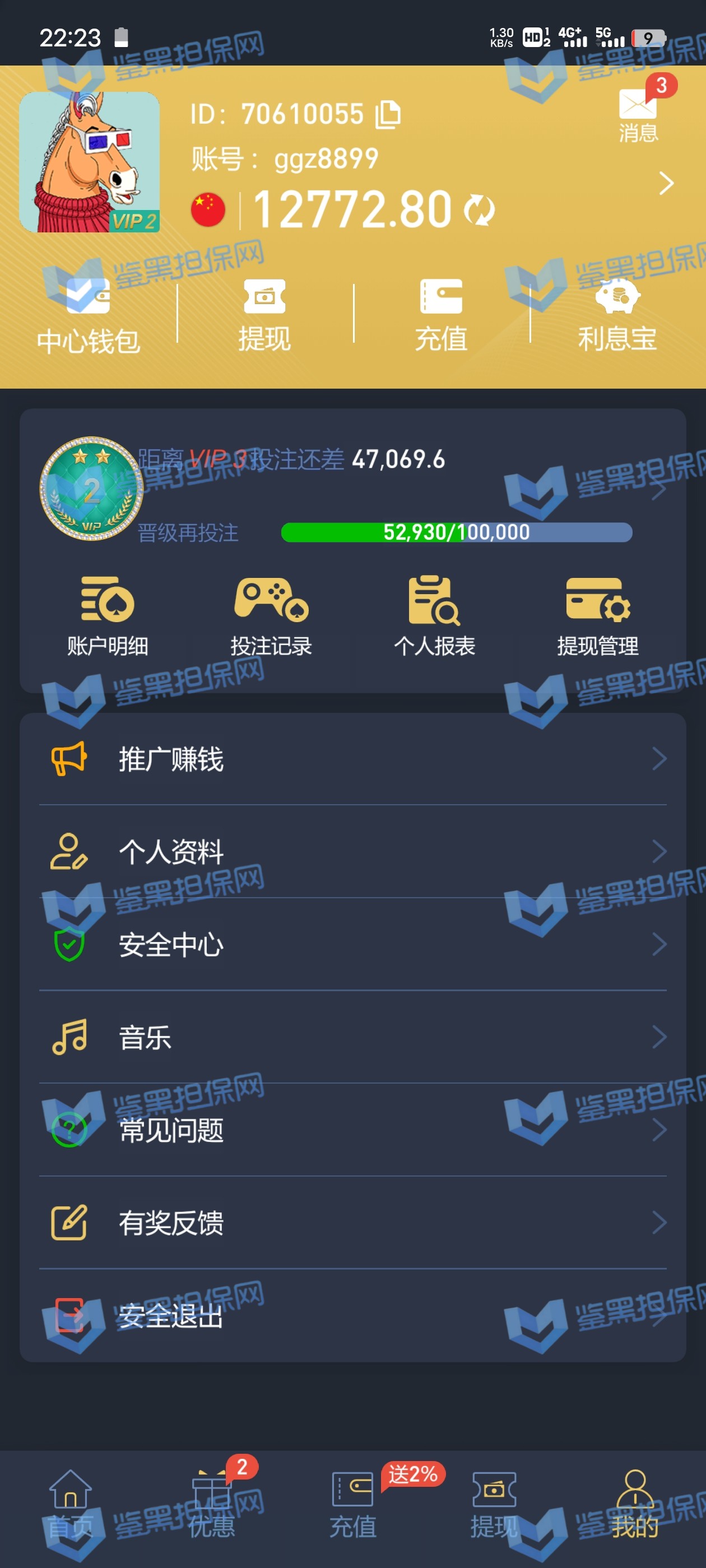The image size is (706, 1568).
Task: Open 有奖反馈 feedback row
Action: [x=352, y=1222]
